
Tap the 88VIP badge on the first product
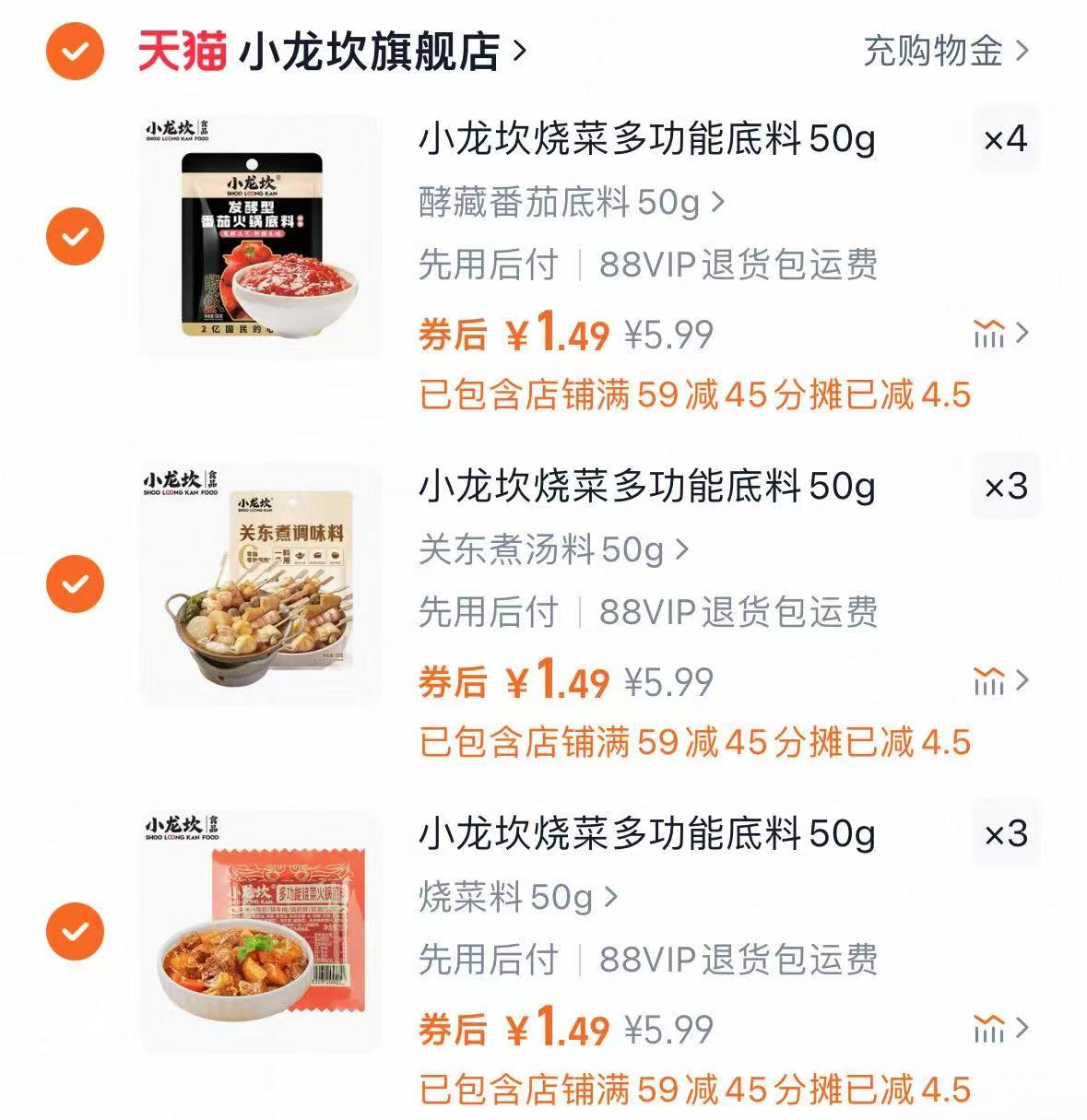click(738, 266)
